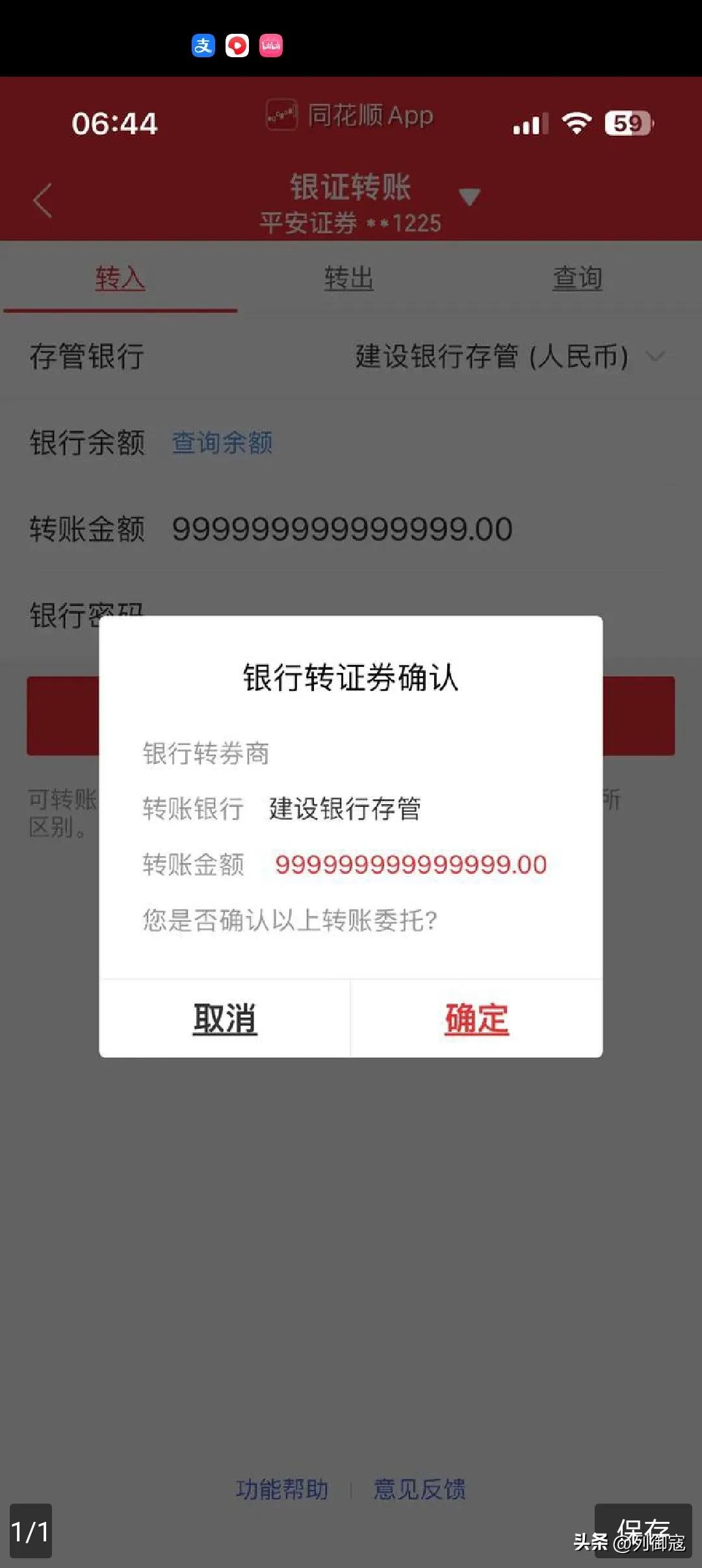Viewport: 702px width, 1568px height.
Task: Cancel the bank transfer confirmation
Action: 225,1019
